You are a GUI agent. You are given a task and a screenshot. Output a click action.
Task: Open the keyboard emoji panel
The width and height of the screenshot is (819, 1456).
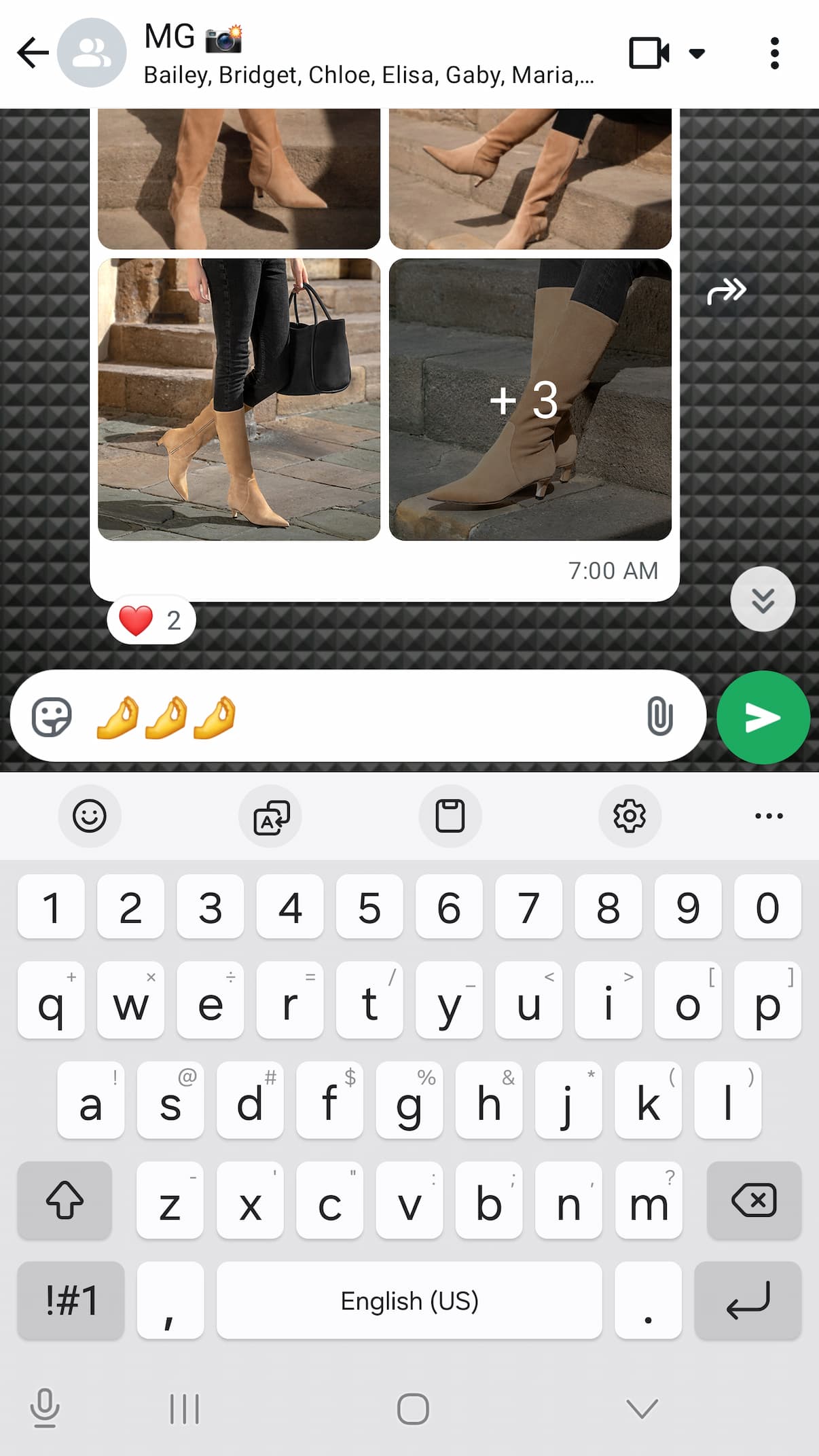pyautogui.click(x=90, y=816)
